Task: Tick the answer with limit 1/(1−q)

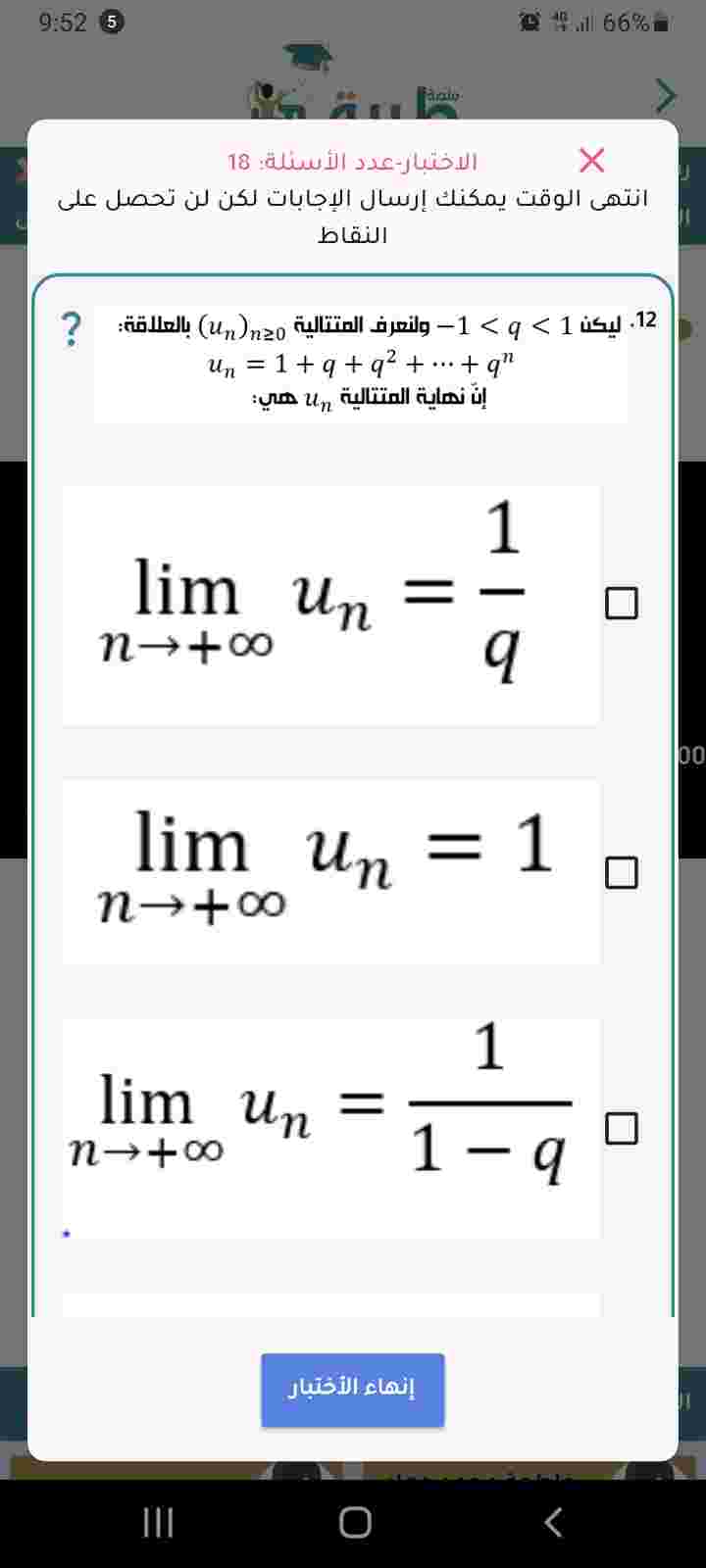Action: 621,1129
